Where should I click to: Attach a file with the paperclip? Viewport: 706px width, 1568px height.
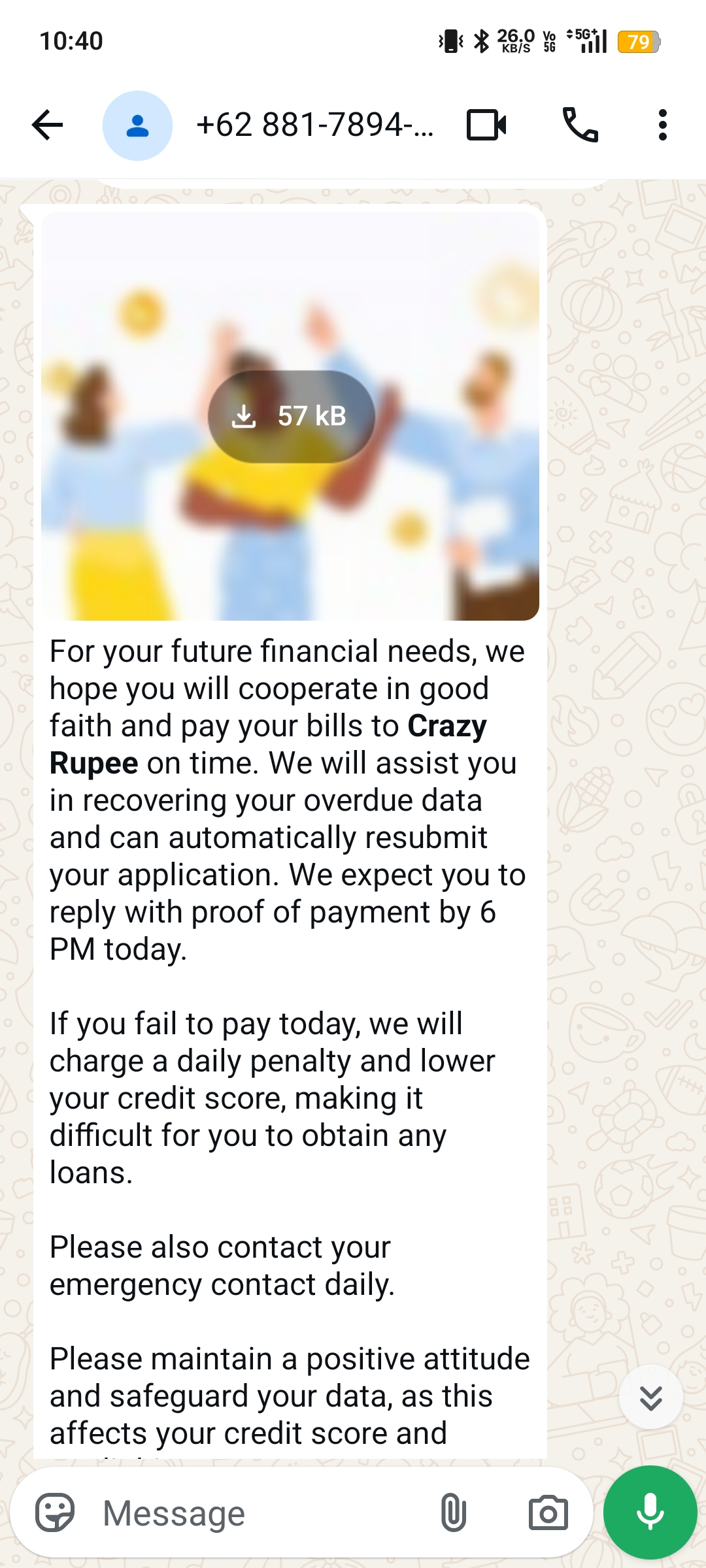coord(453,1512)
